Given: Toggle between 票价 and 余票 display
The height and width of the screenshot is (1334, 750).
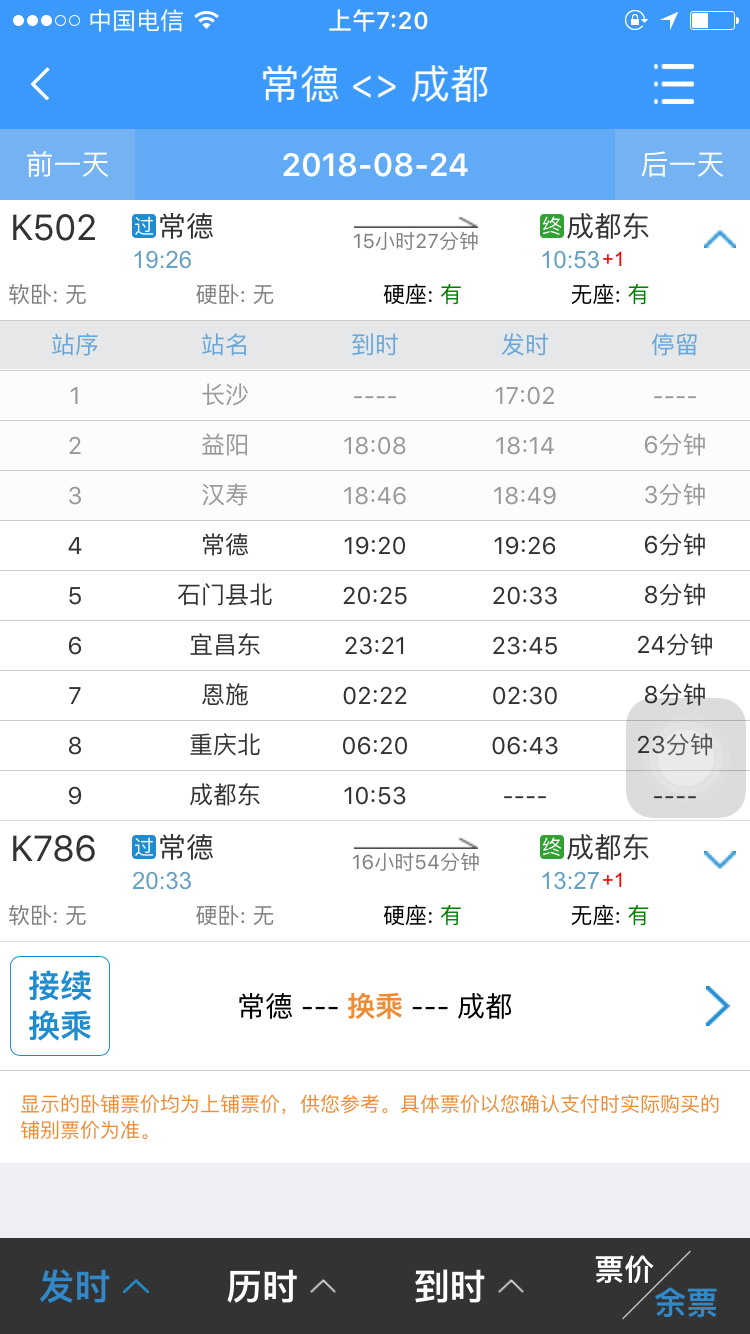Looking at the screenshot, I should click(656, 1286).
